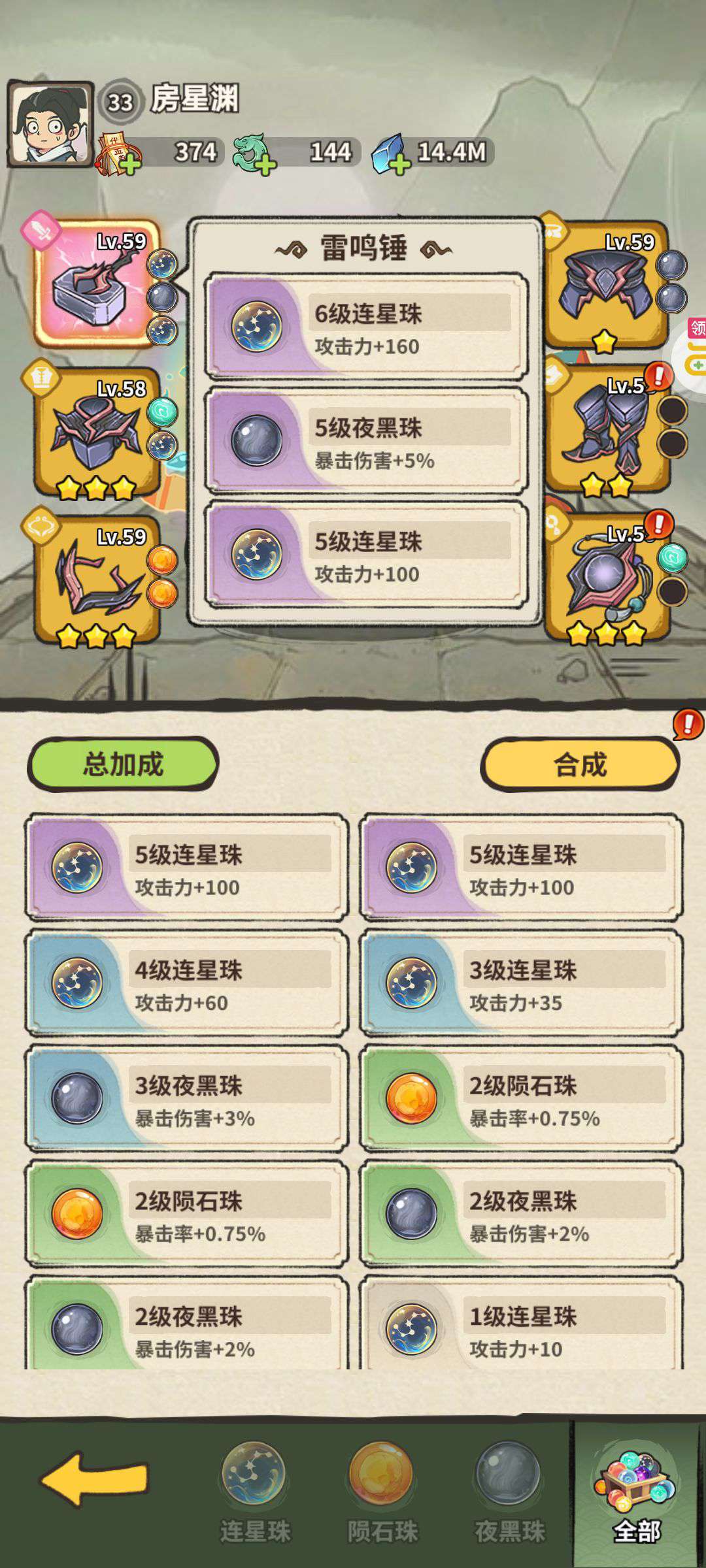Open the 总加成 total bonus button
The width and height of the screenshot is (706, 1568).
(123, 764)
